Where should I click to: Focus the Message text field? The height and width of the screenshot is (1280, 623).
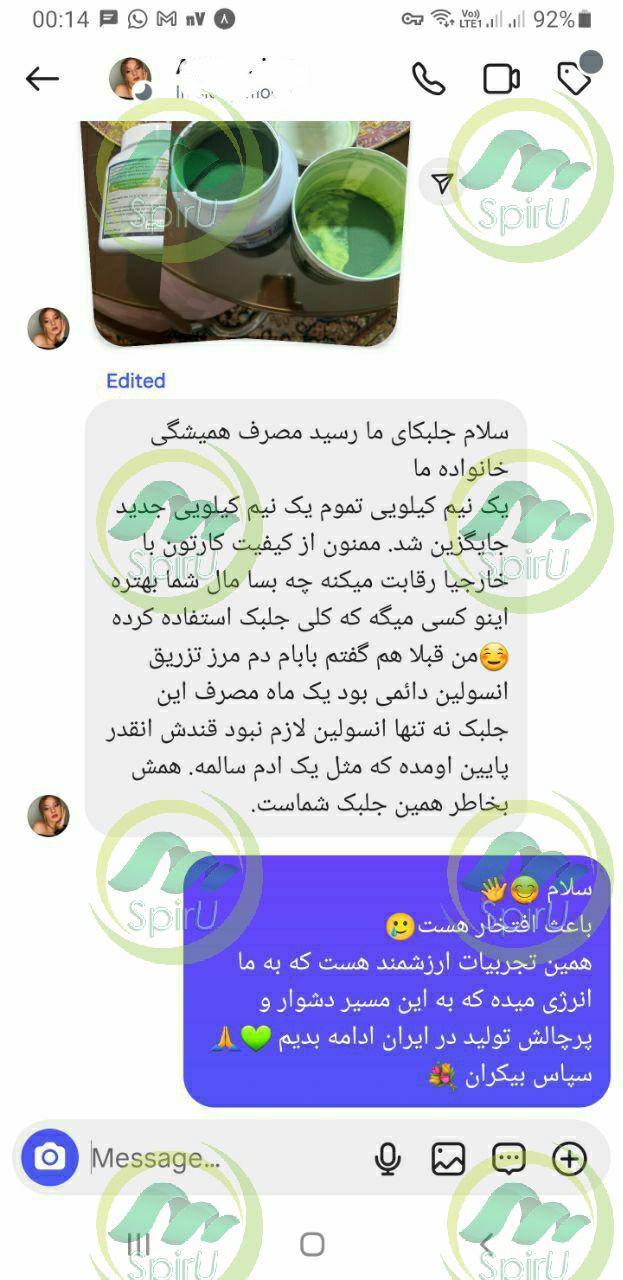pyautogui.click(x=220, y=1158)
